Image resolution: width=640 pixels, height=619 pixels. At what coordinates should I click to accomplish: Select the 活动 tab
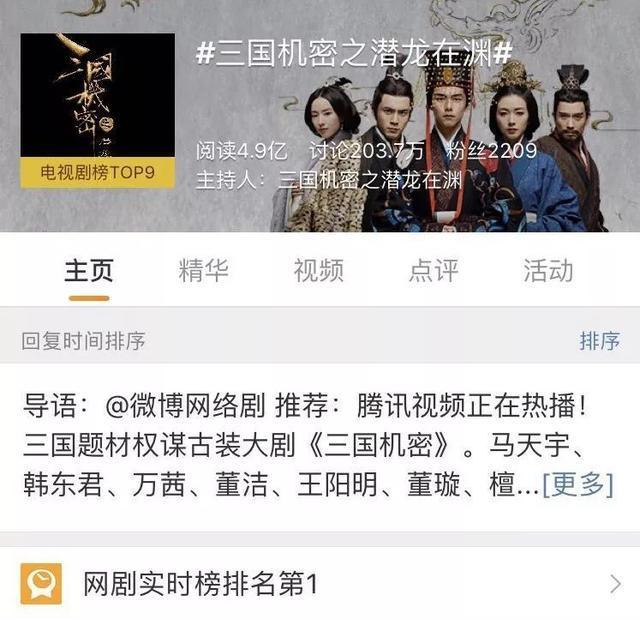548,270
